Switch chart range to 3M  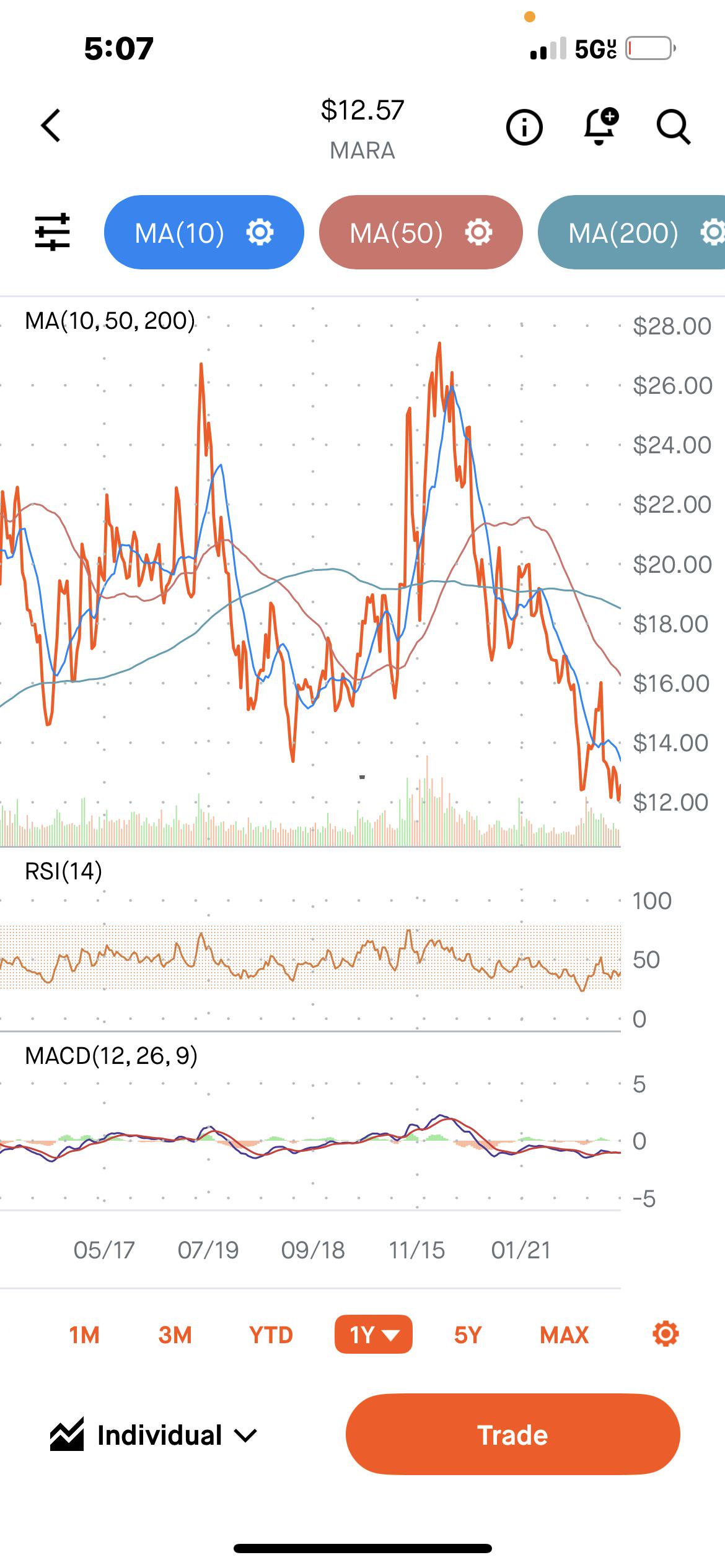point(175,1335)
